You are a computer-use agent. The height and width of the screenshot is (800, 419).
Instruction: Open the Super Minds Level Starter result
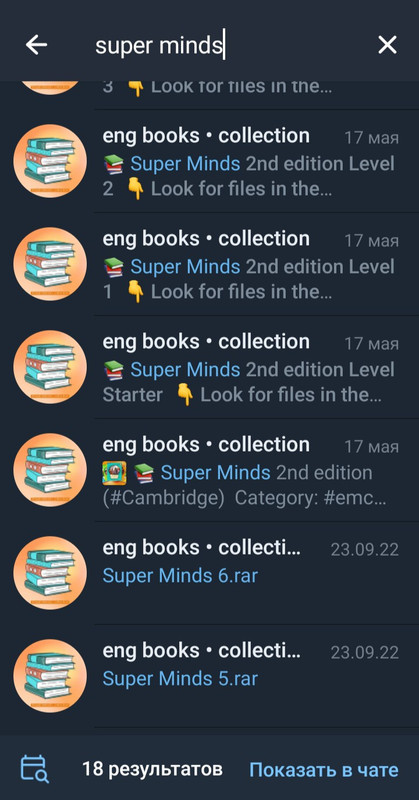click(x=209, y=367)
